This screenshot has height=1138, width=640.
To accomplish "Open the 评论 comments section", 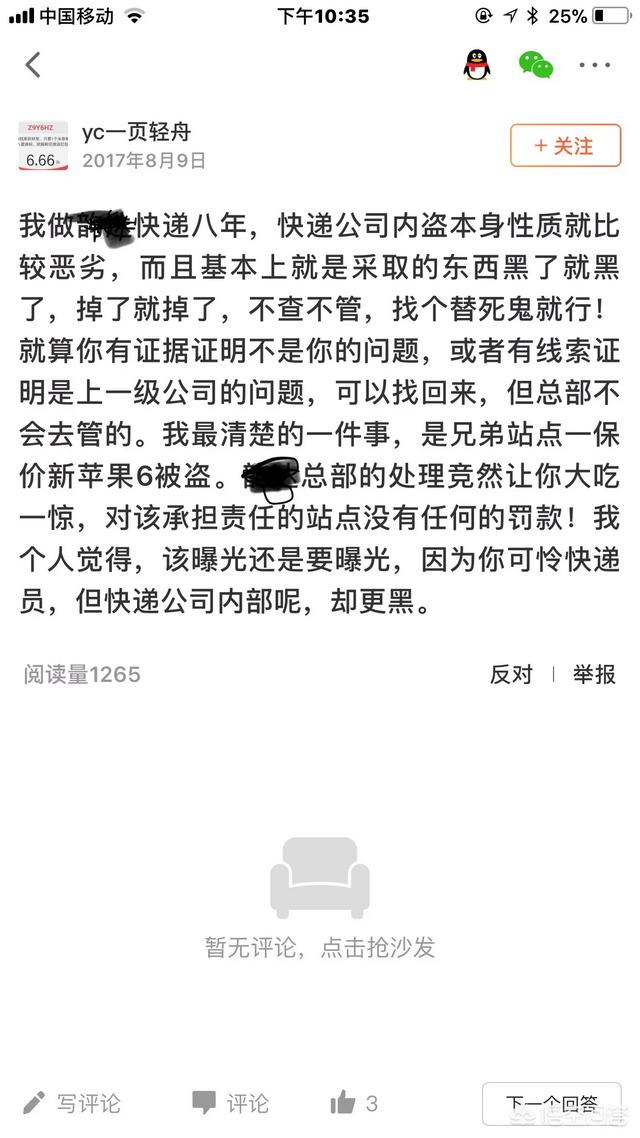I will (x=231, y=1103).
